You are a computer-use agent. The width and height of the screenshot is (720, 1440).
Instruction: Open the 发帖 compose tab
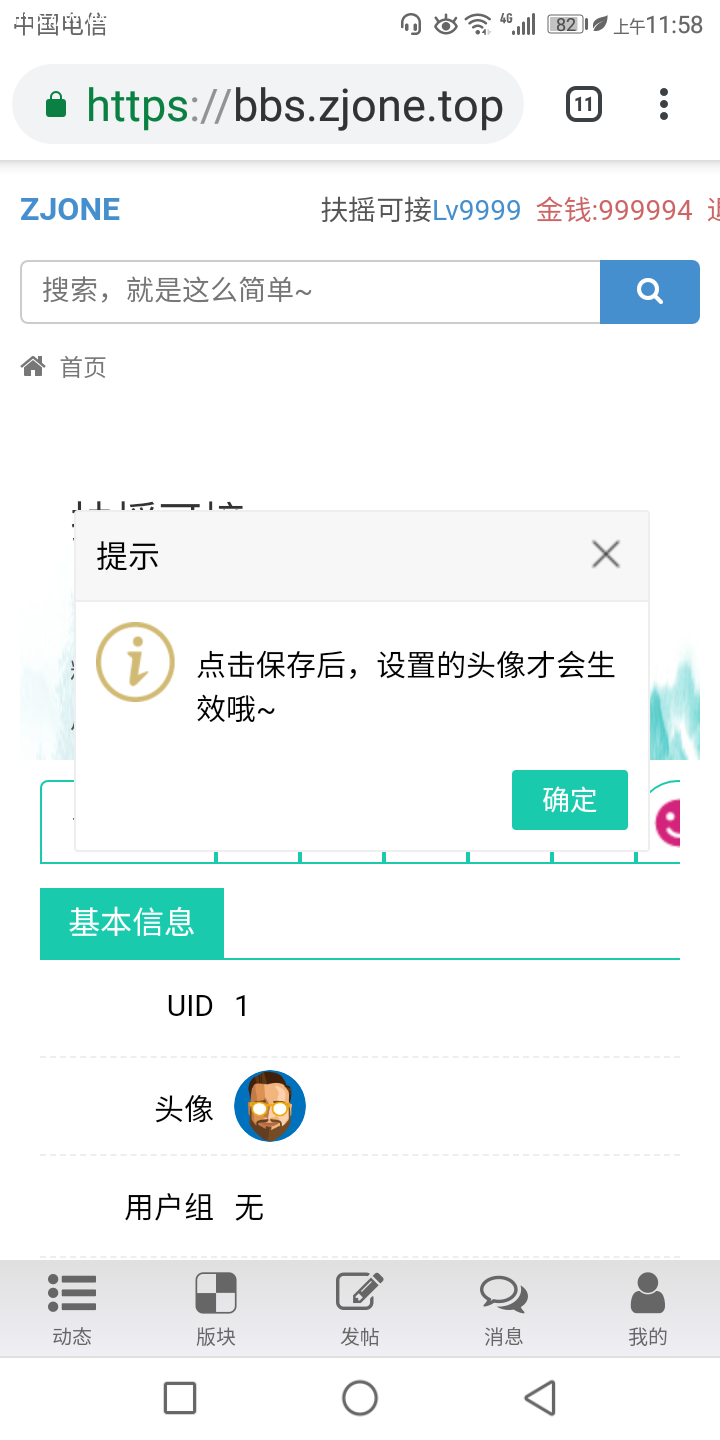[360, 1307]
